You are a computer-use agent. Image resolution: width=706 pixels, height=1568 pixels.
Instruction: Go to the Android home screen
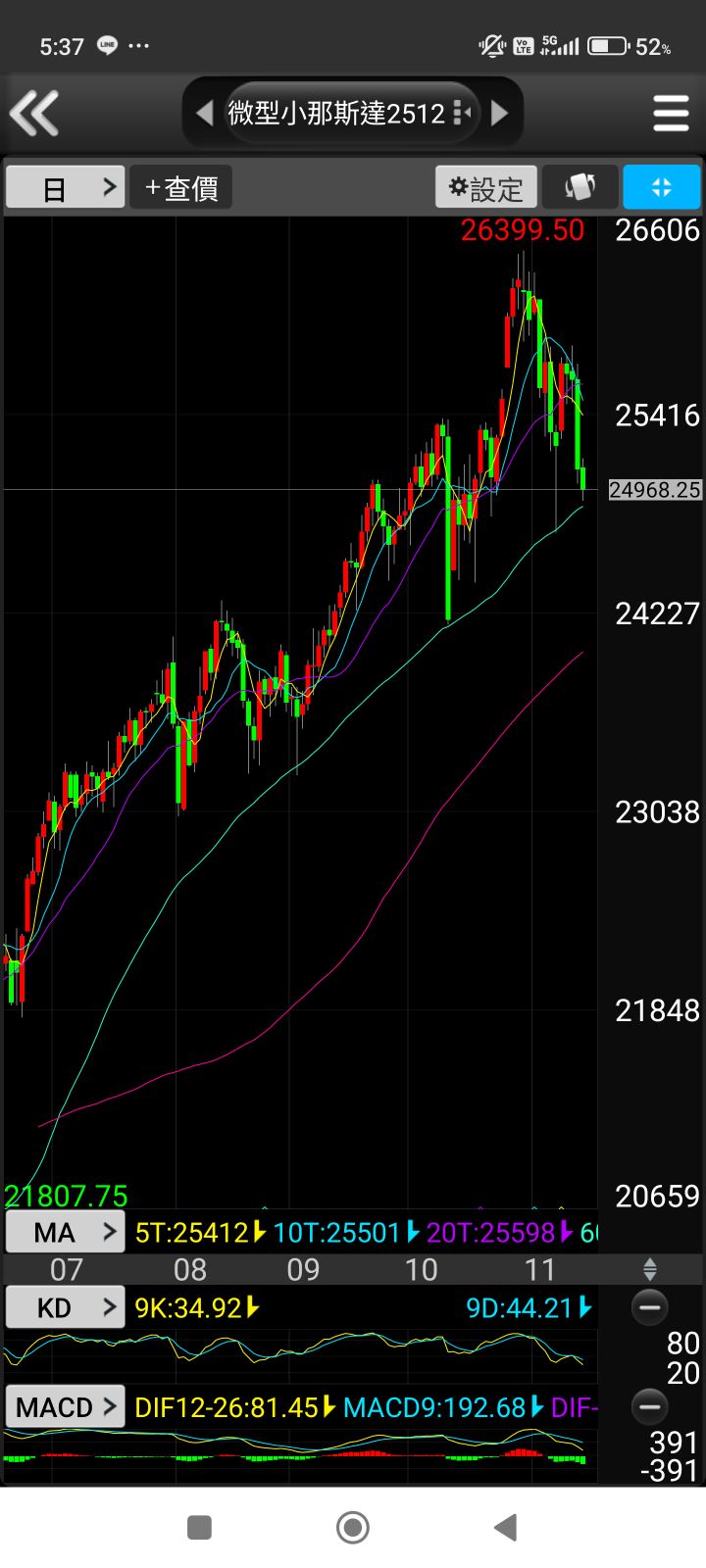353,1527
